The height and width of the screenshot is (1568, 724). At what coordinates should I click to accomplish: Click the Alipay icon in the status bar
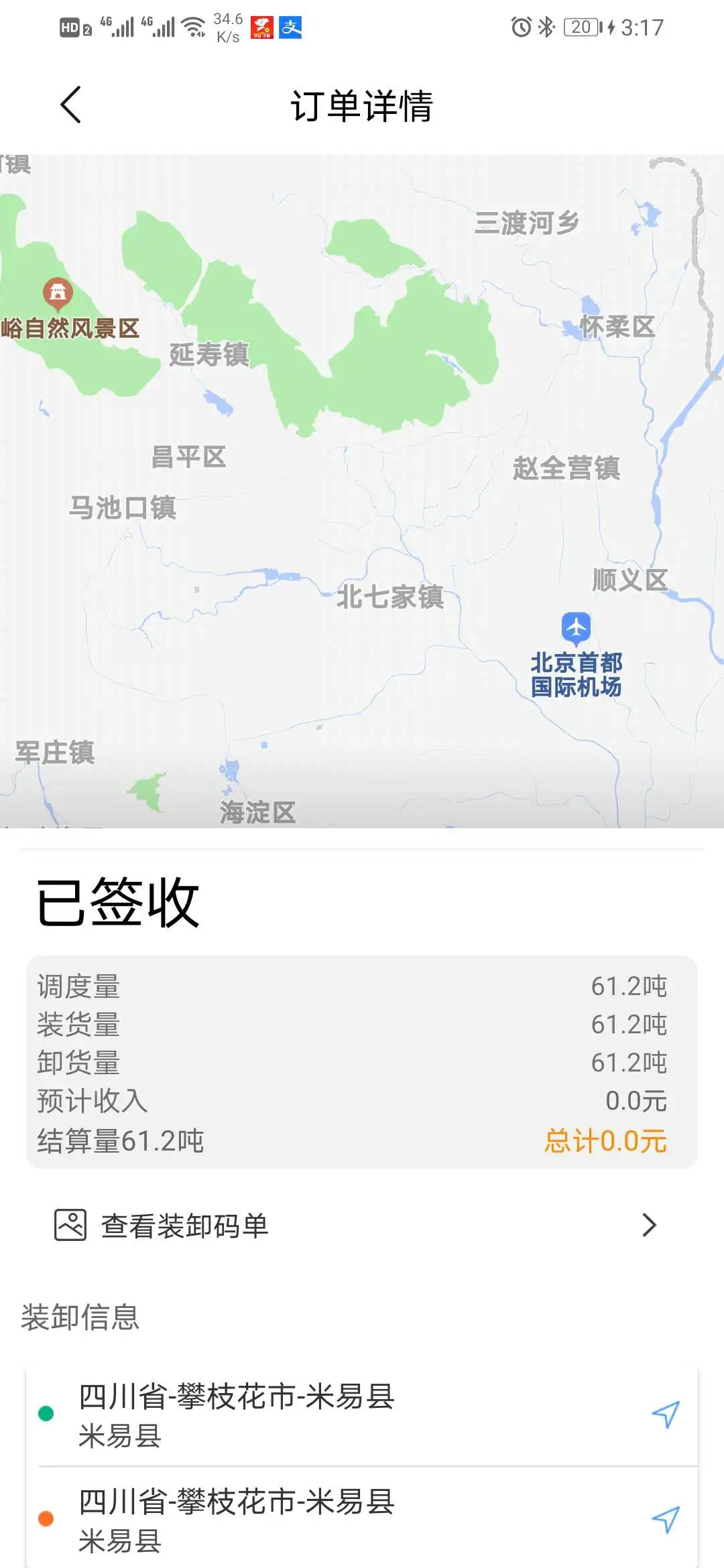291,27
